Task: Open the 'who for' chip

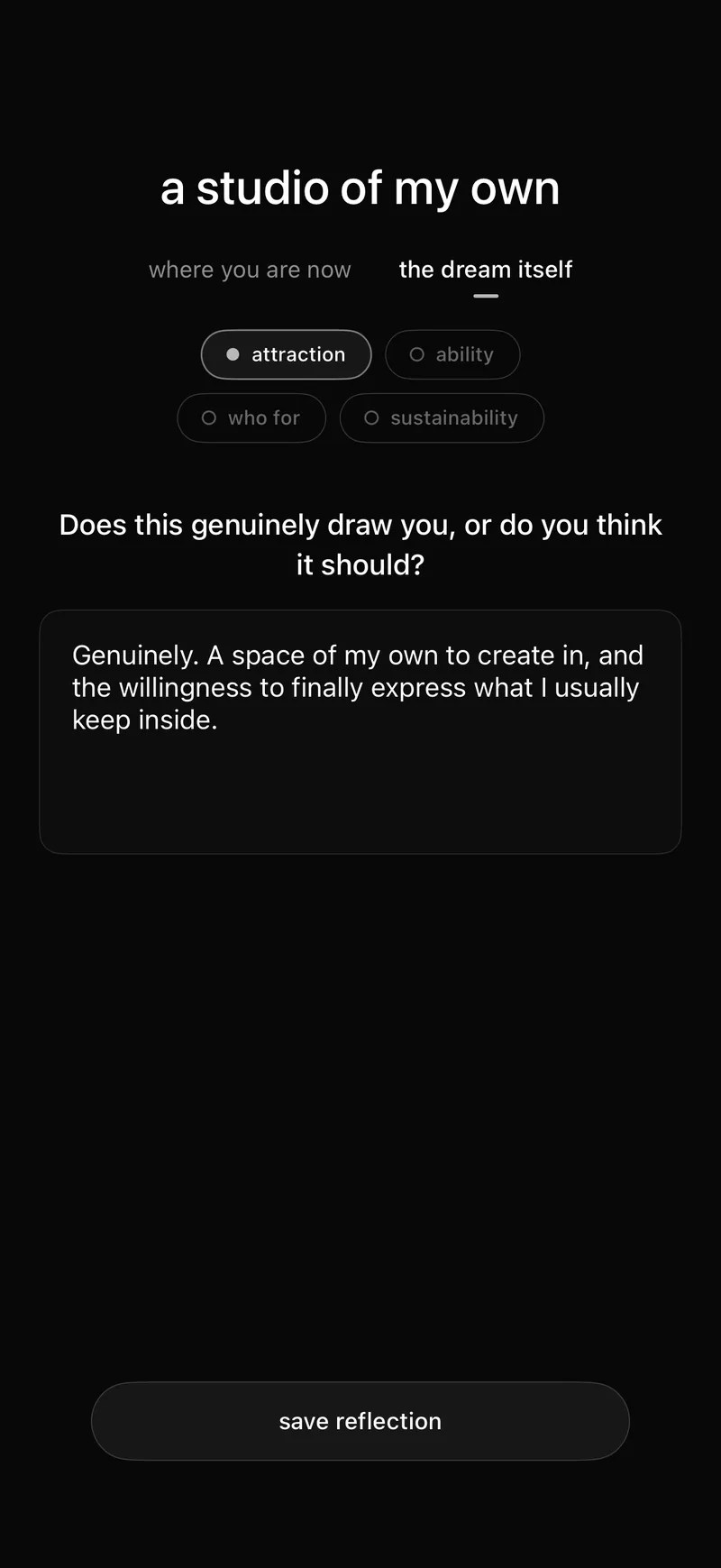Action: click(251, 417)
